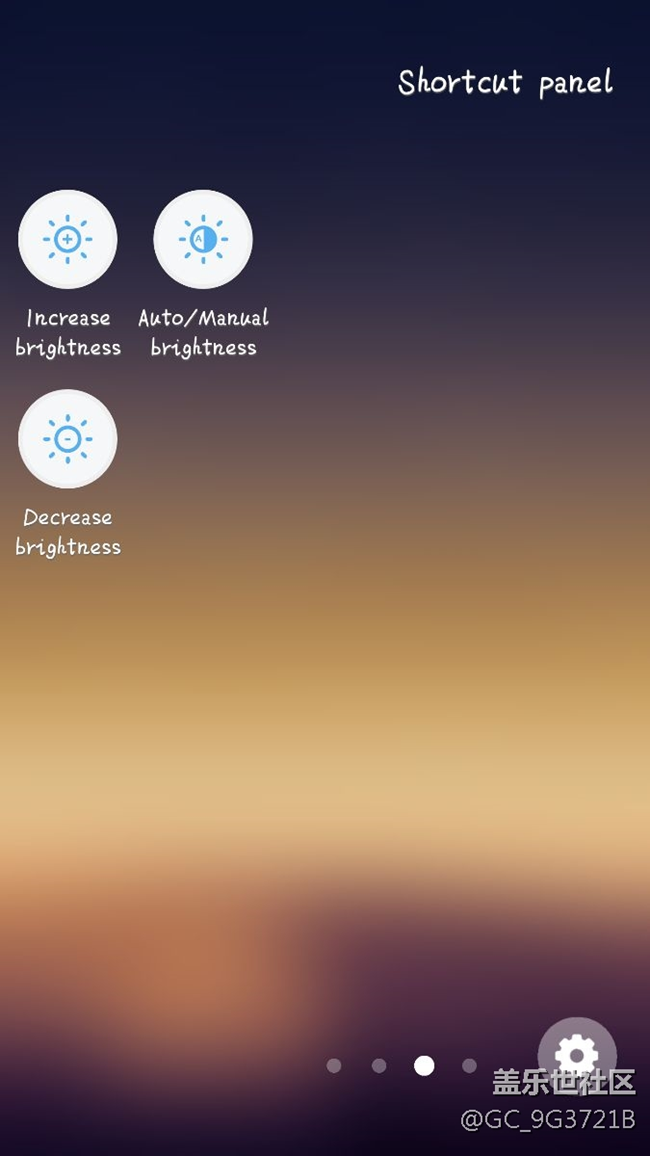Toggle Auto/Manual brightness mode

tap(203, 239)
